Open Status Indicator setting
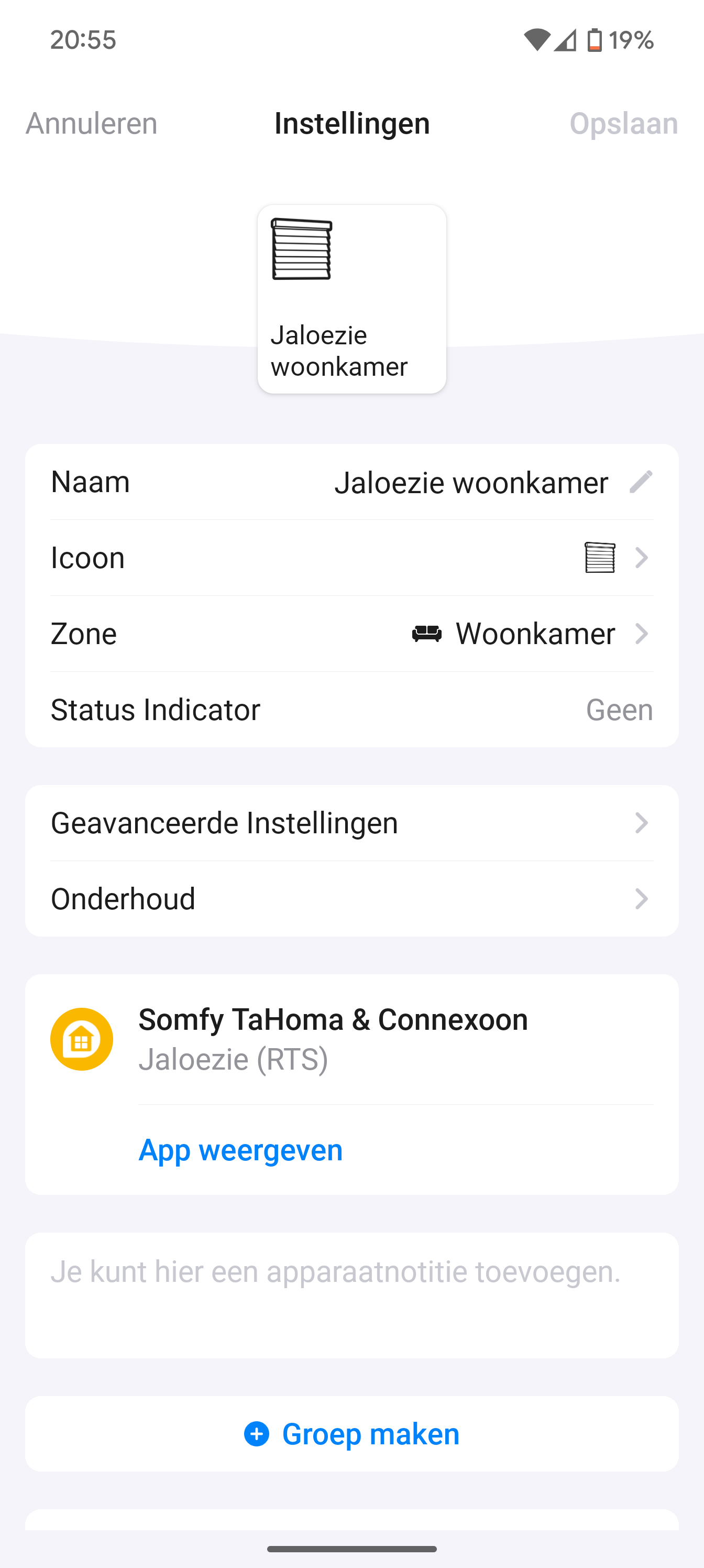 [x=351, y=710]
